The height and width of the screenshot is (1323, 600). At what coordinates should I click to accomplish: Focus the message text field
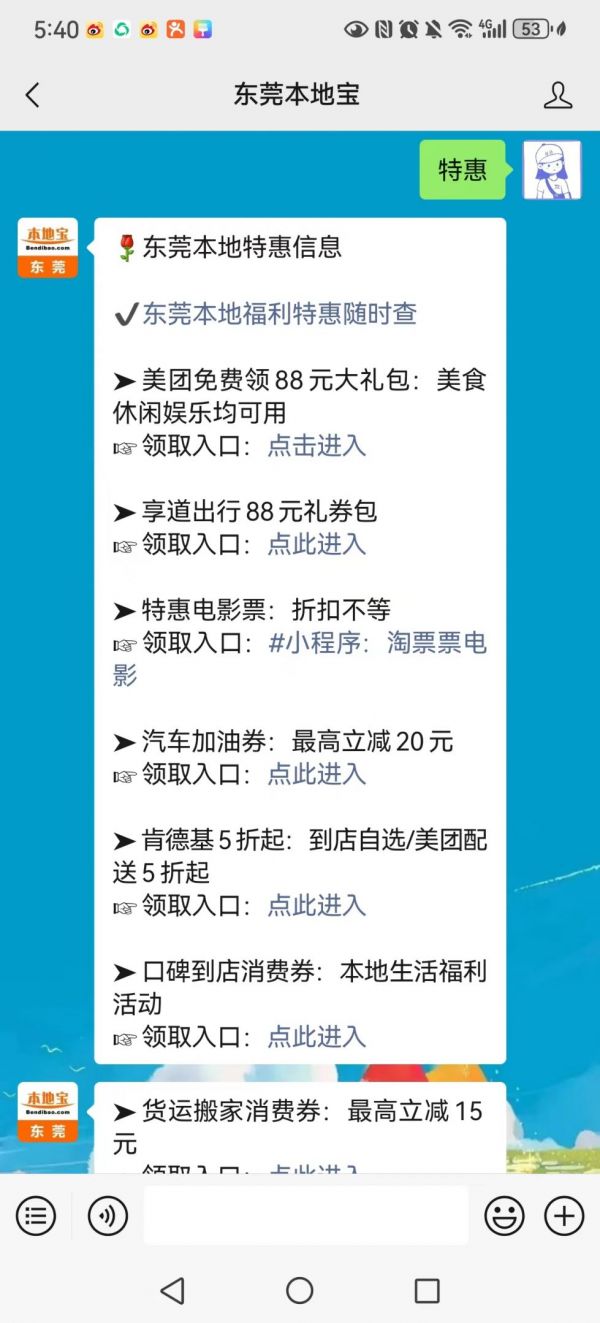[x=305, y=1216]
